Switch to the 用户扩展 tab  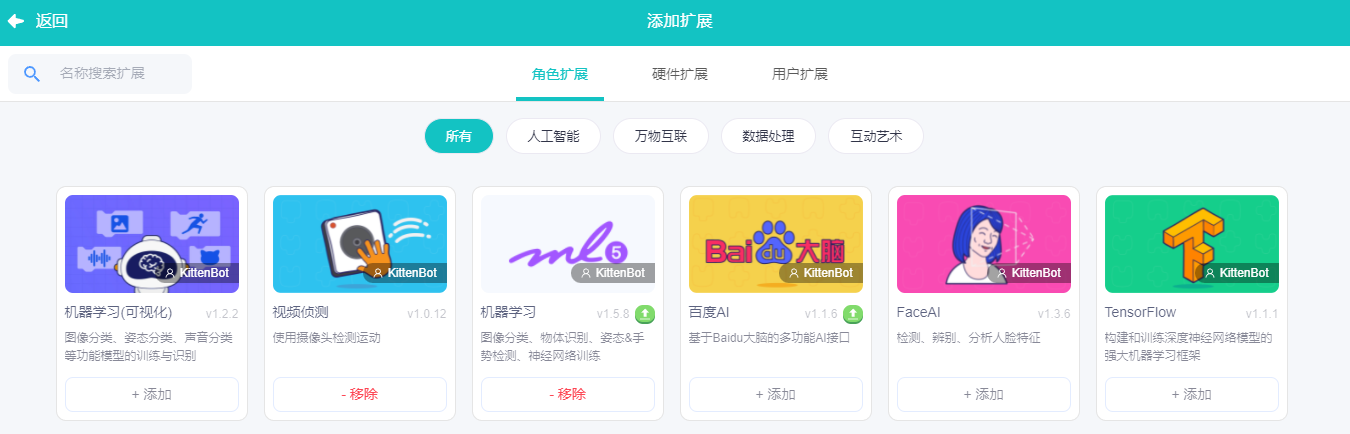pyautogui.click(x=800, y=75)
